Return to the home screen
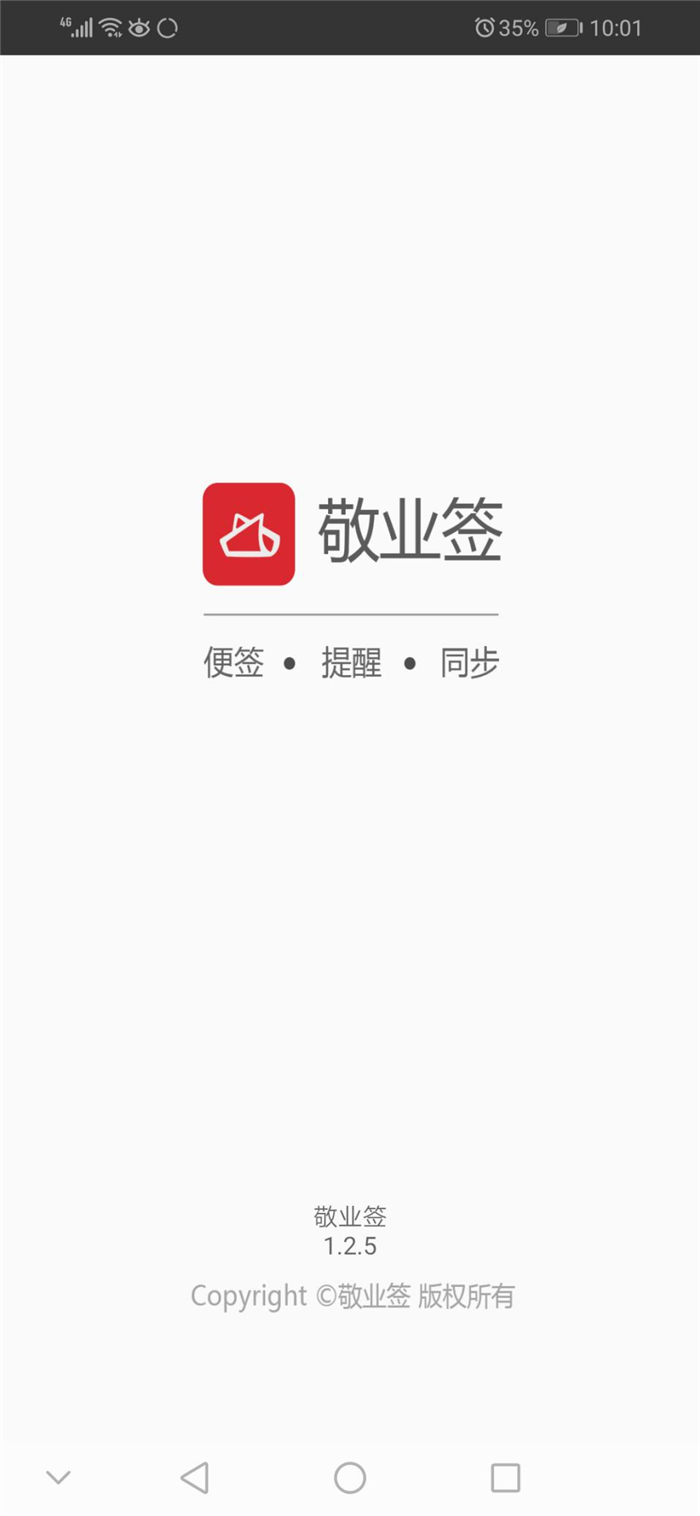The width and height of the screenshot is (700, 1516). [x=350, y=1477]
